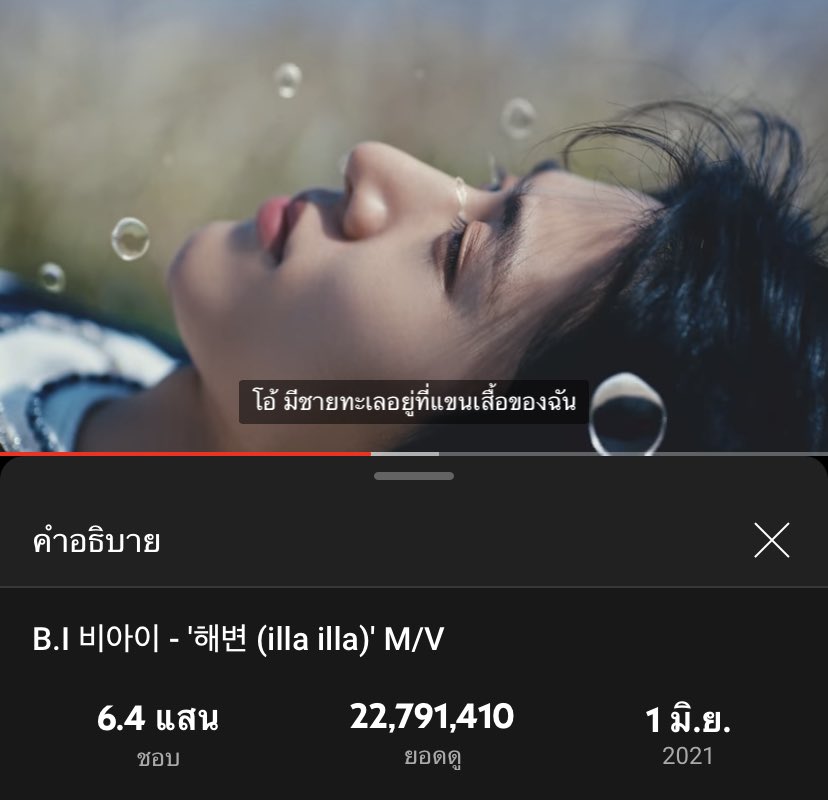
Task: Tap the description sheet drag handle
Action: click(414, 476)
